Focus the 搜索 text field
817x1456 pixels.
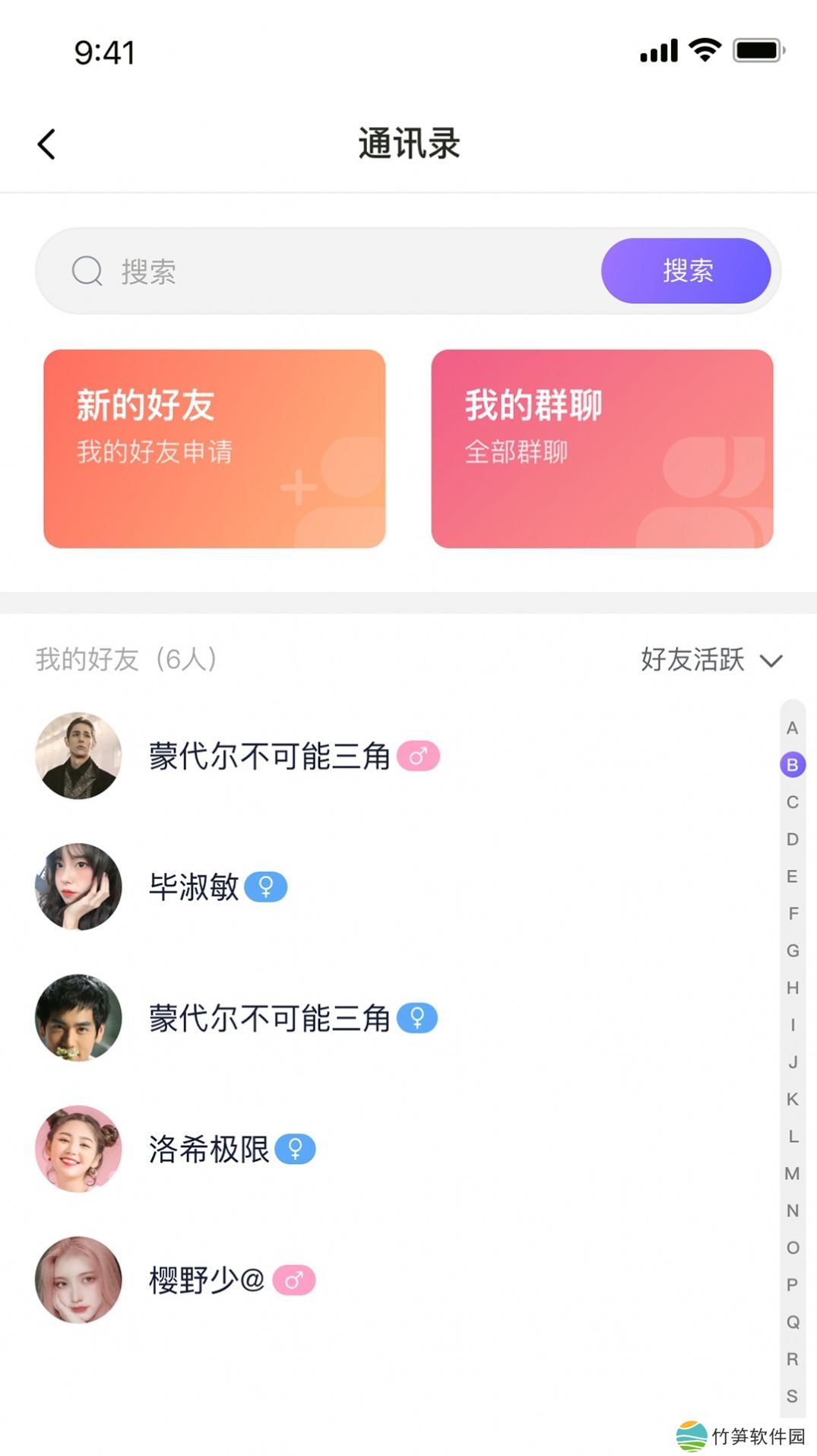click(342, 271)
